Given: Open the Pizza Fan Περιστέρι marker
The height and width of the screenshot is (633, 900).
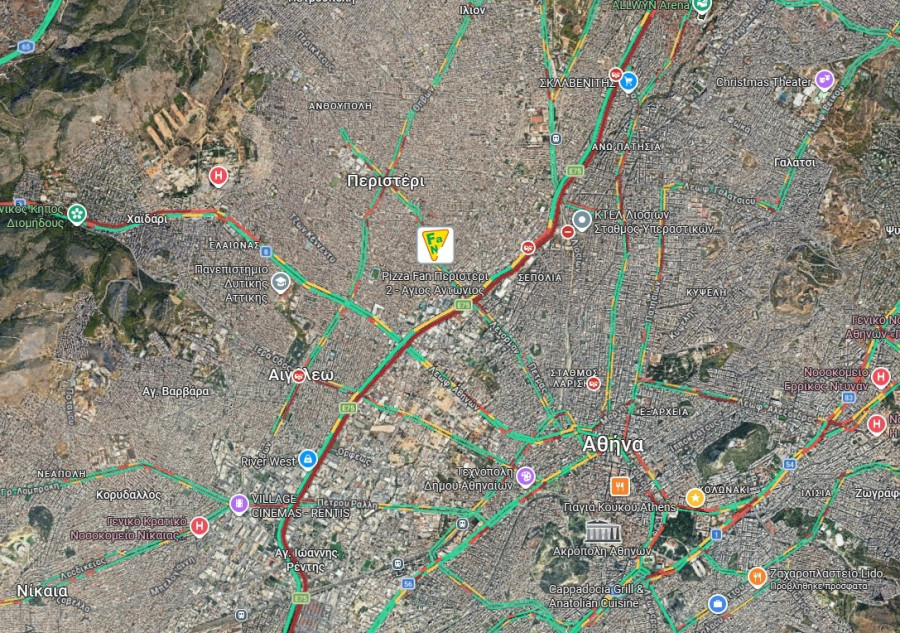Looking at the screenshot, I should (435, 243).
